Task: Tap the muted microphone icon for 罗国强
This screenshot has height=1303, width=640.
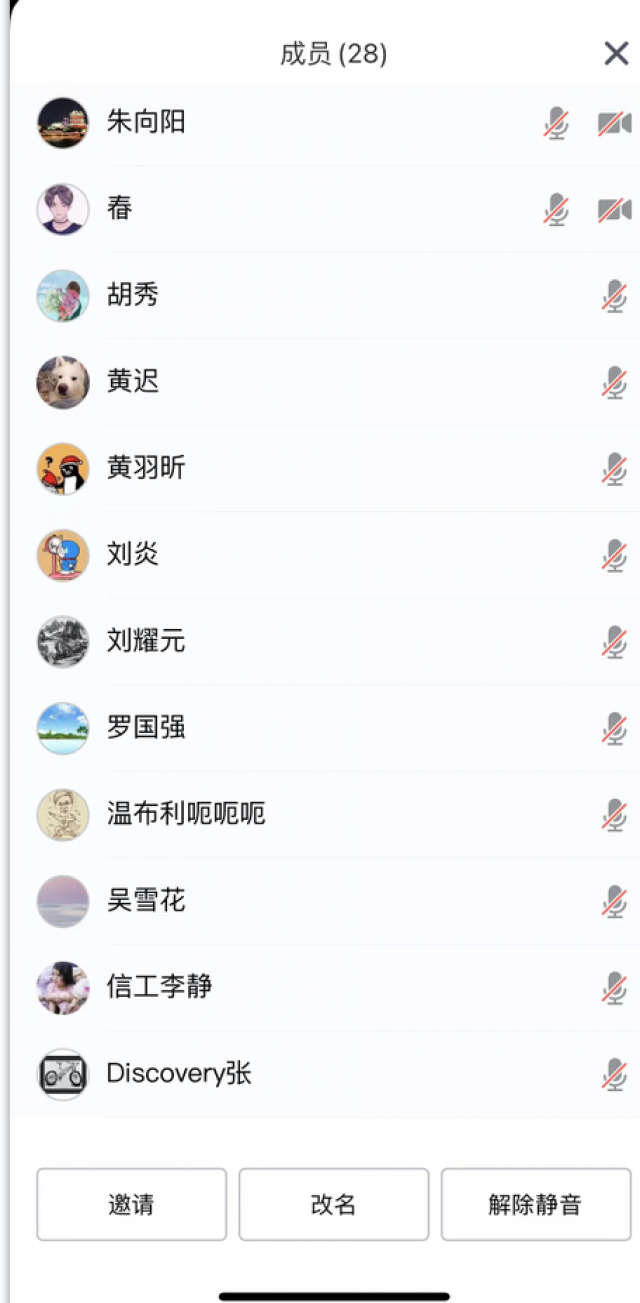Action: tap(614, 728)
